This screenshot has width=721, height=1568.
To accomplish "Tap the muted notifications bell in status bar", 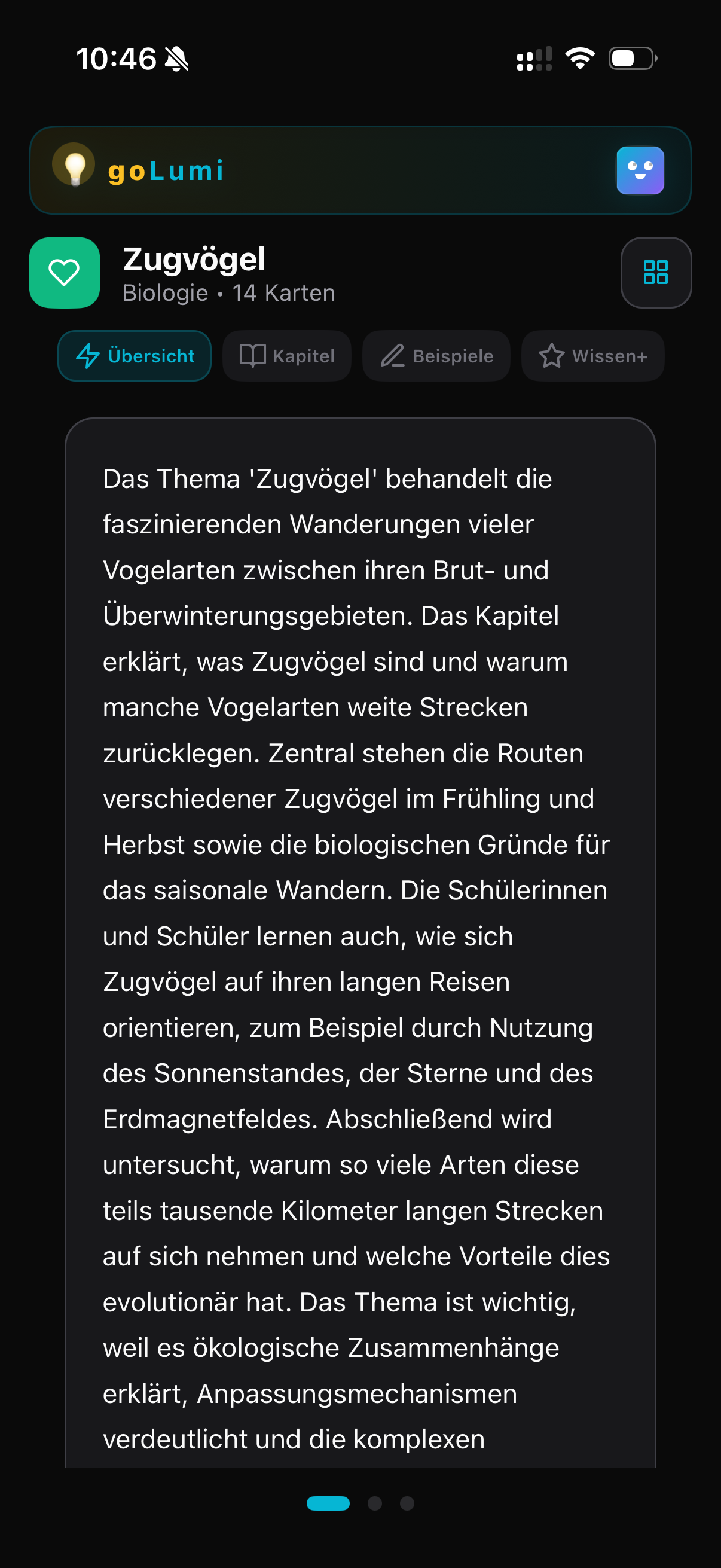I will [175, 59].
